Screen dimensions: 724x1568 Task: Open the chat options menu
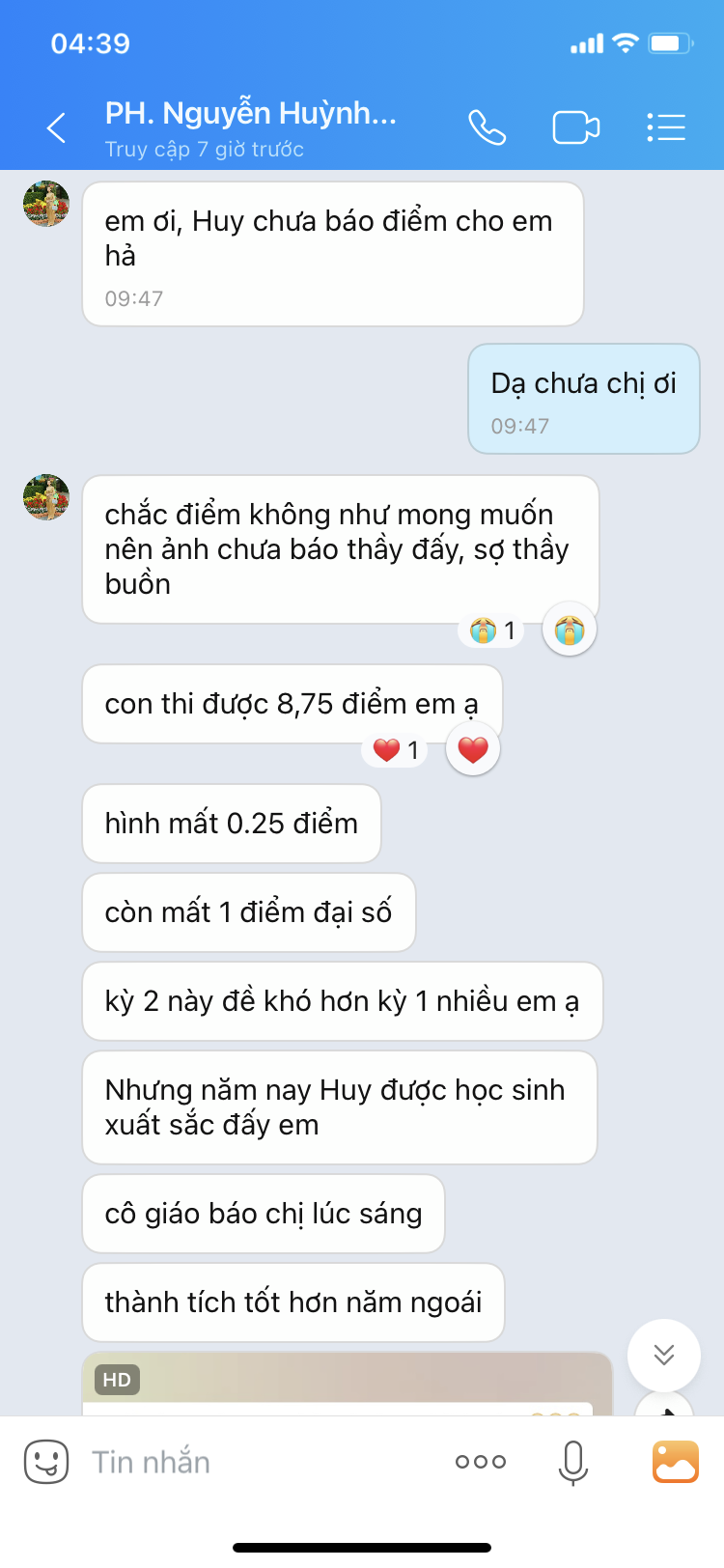pyautogui.click(x=666, y=127)
